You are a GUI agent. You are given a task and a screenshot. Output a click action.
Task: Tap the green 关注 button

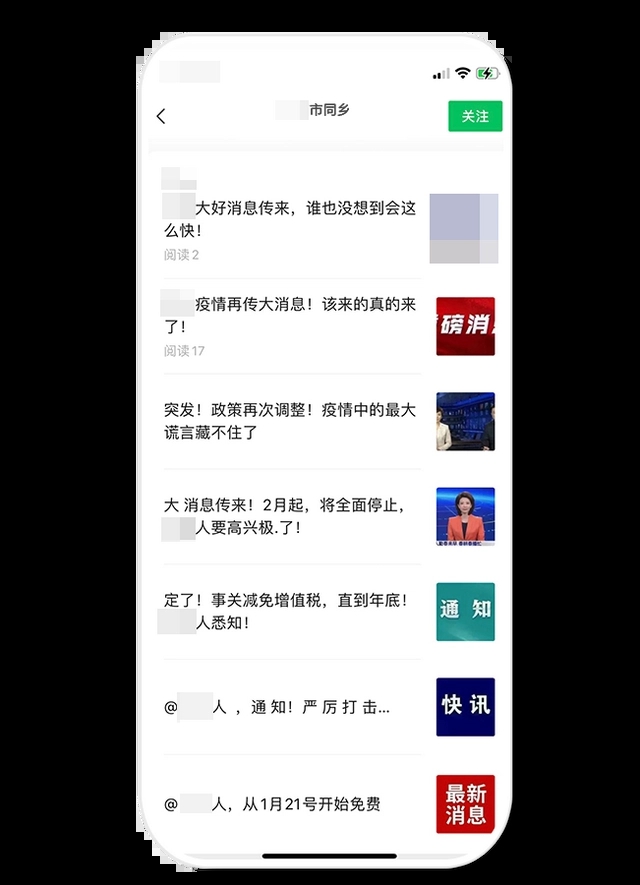click(475, 116)
